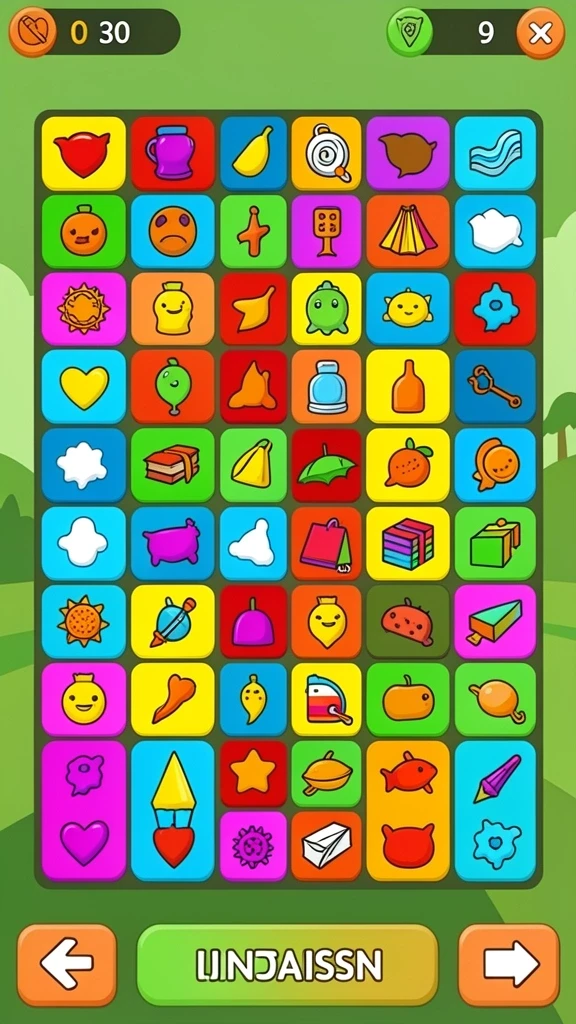The width and height of the screenshot is (576, 1024).
Task: Select the yellow banana on blue tile
Action: tap(253, 153)
